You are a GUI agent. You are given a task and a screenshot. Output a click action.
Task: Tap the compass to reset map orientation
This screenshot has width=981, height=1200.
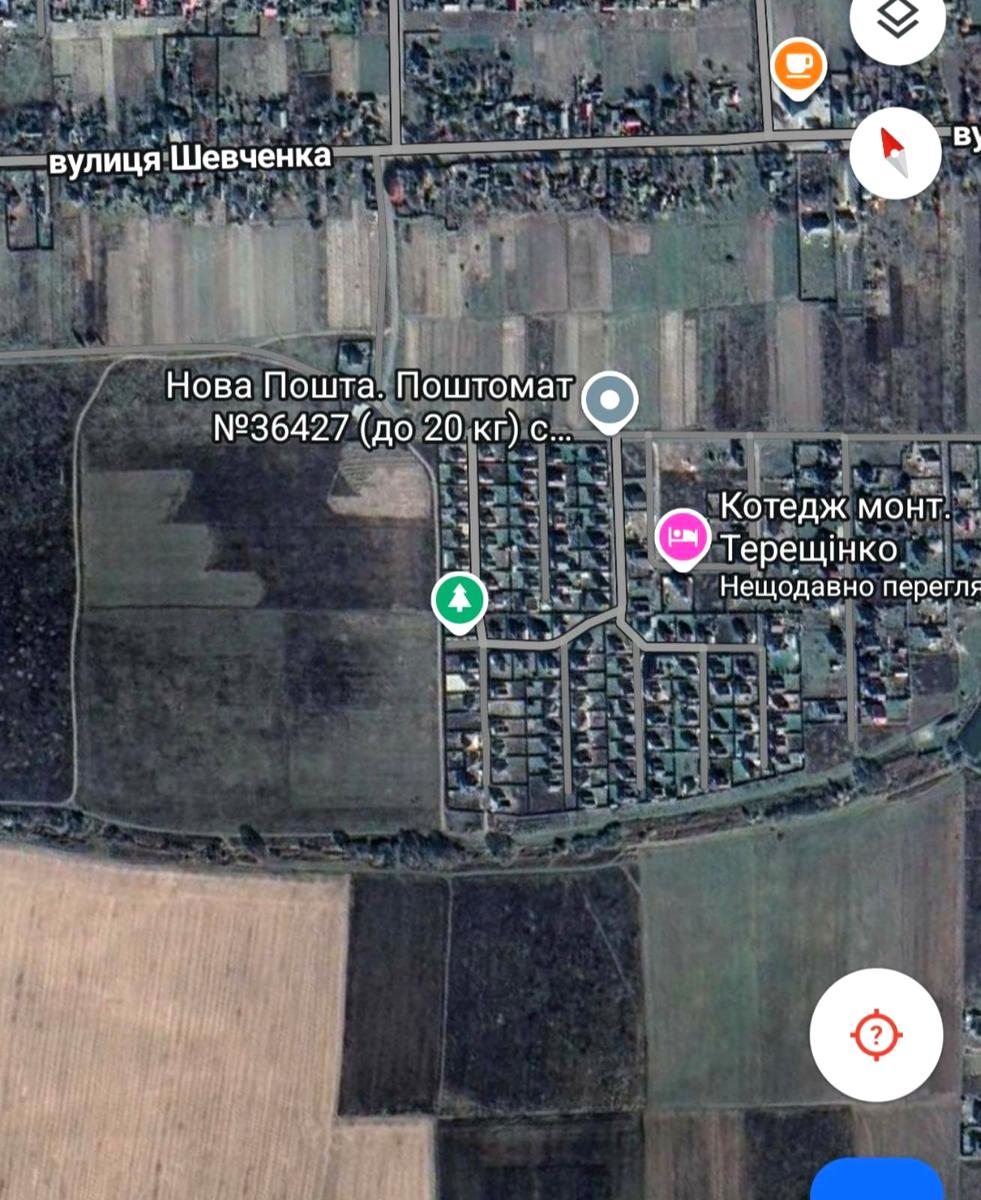click(895, 154)
